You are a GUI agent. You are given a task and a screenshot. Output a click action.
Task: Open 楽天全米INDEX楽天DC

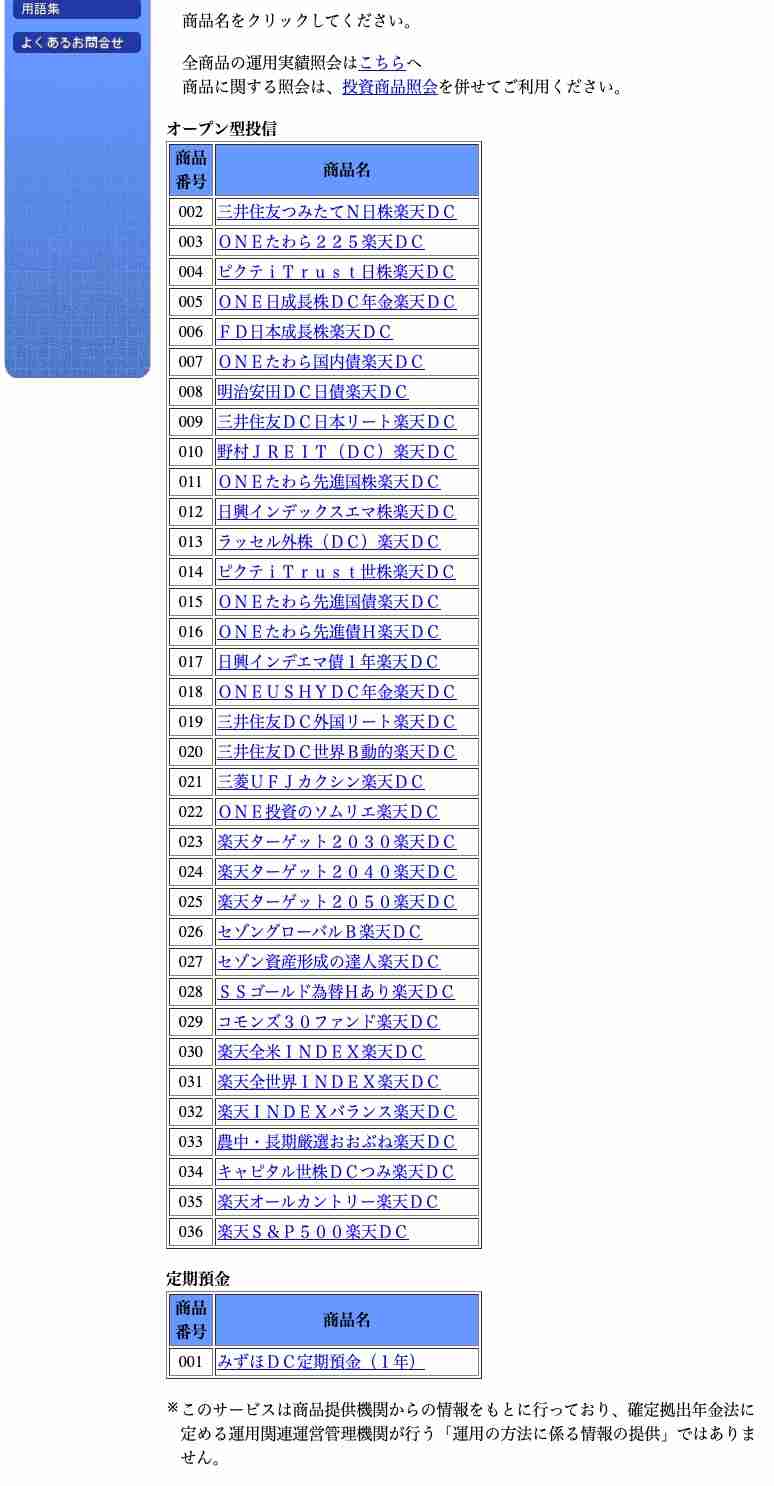[320, 1052]
